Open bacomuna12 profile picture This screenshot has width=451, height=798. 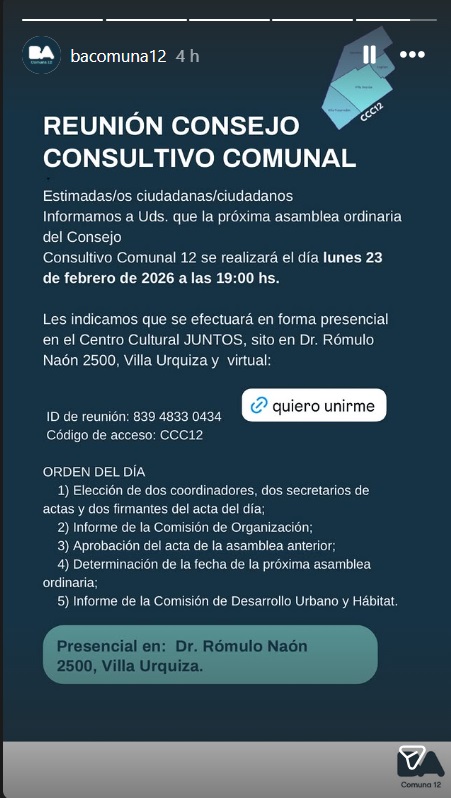[41, 55]
